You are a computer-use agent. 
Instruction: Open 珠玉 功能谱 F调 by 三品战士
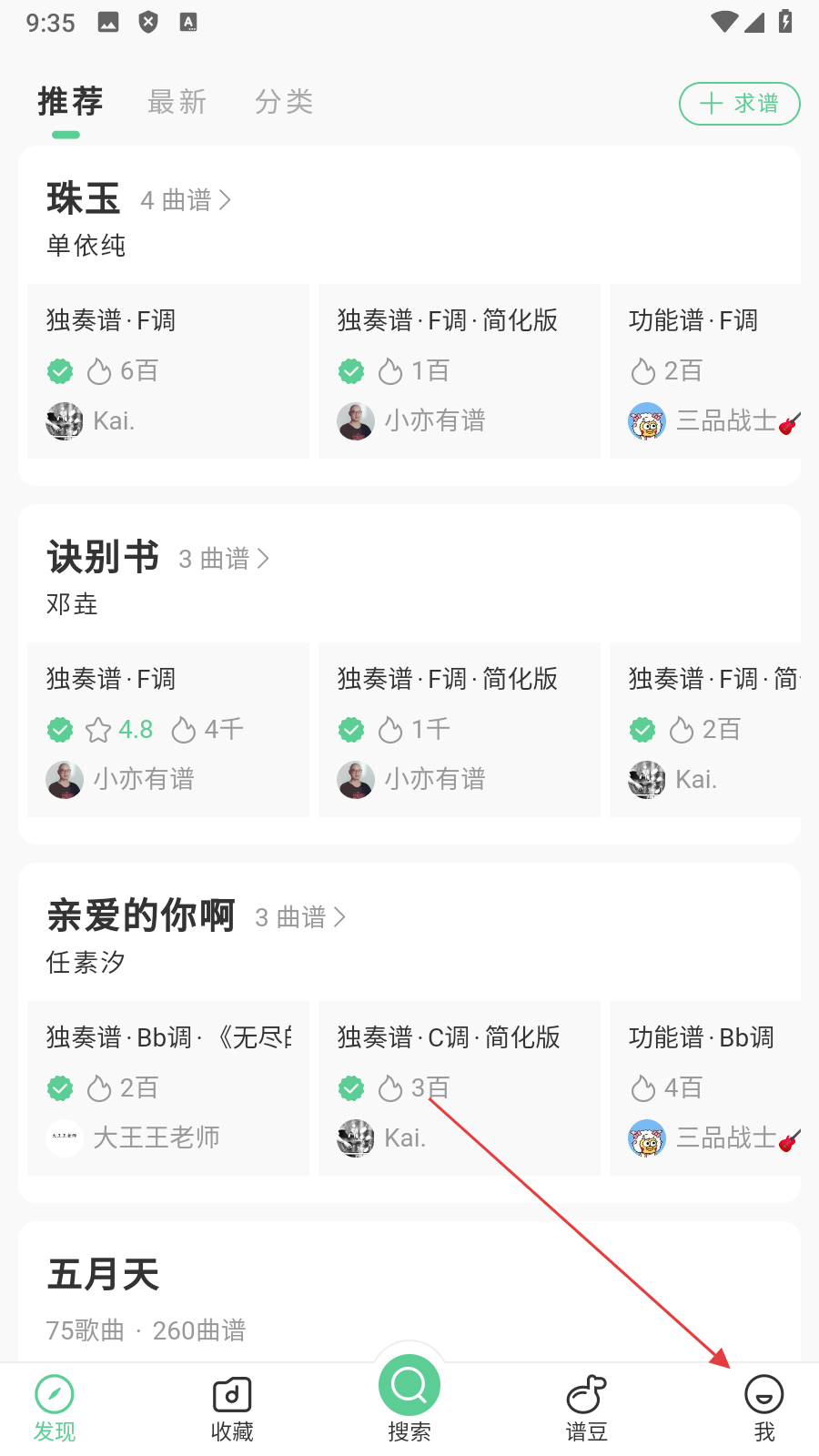point(706,370)
